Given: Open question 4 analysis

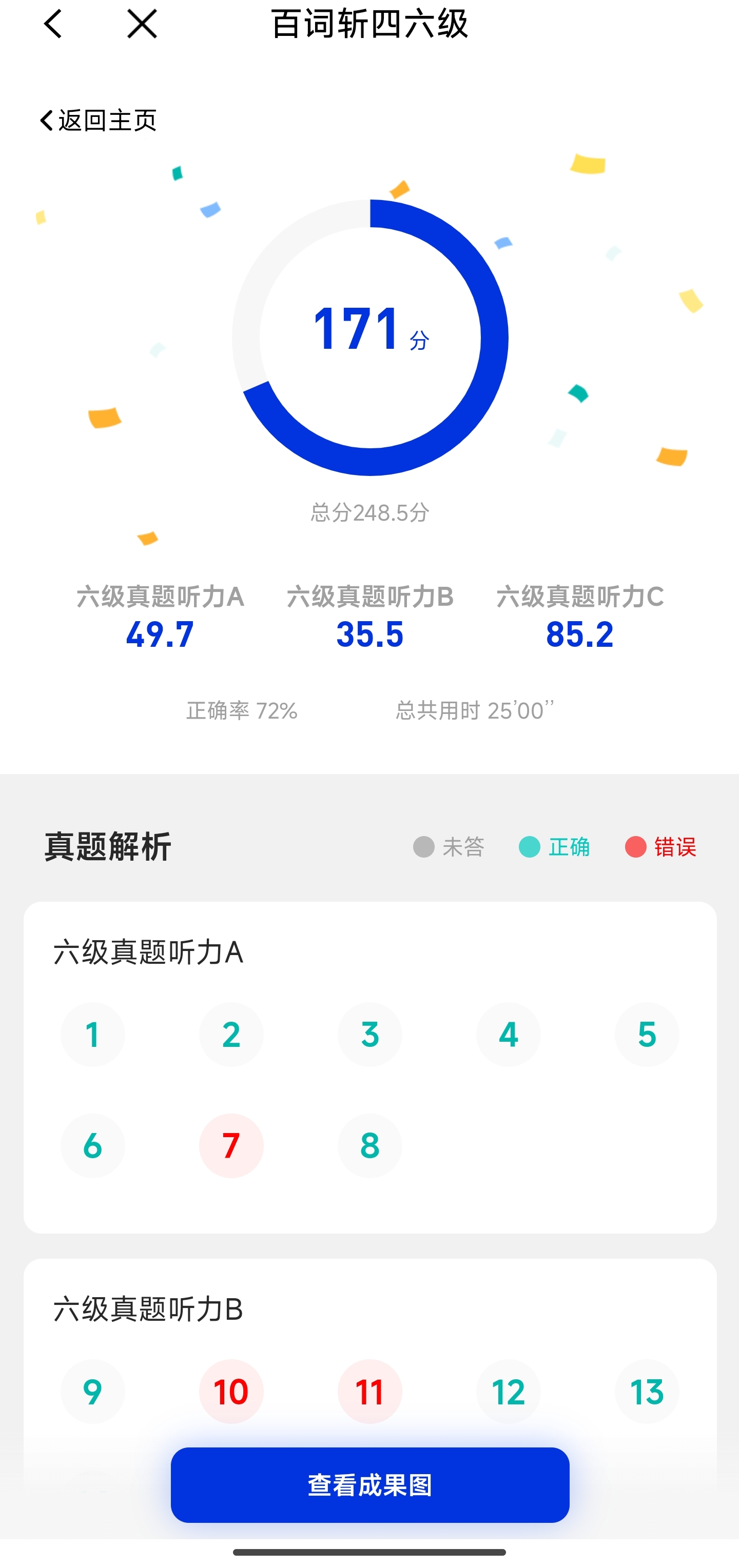Looking at the screenshot, I should [x=508, y=1034].
